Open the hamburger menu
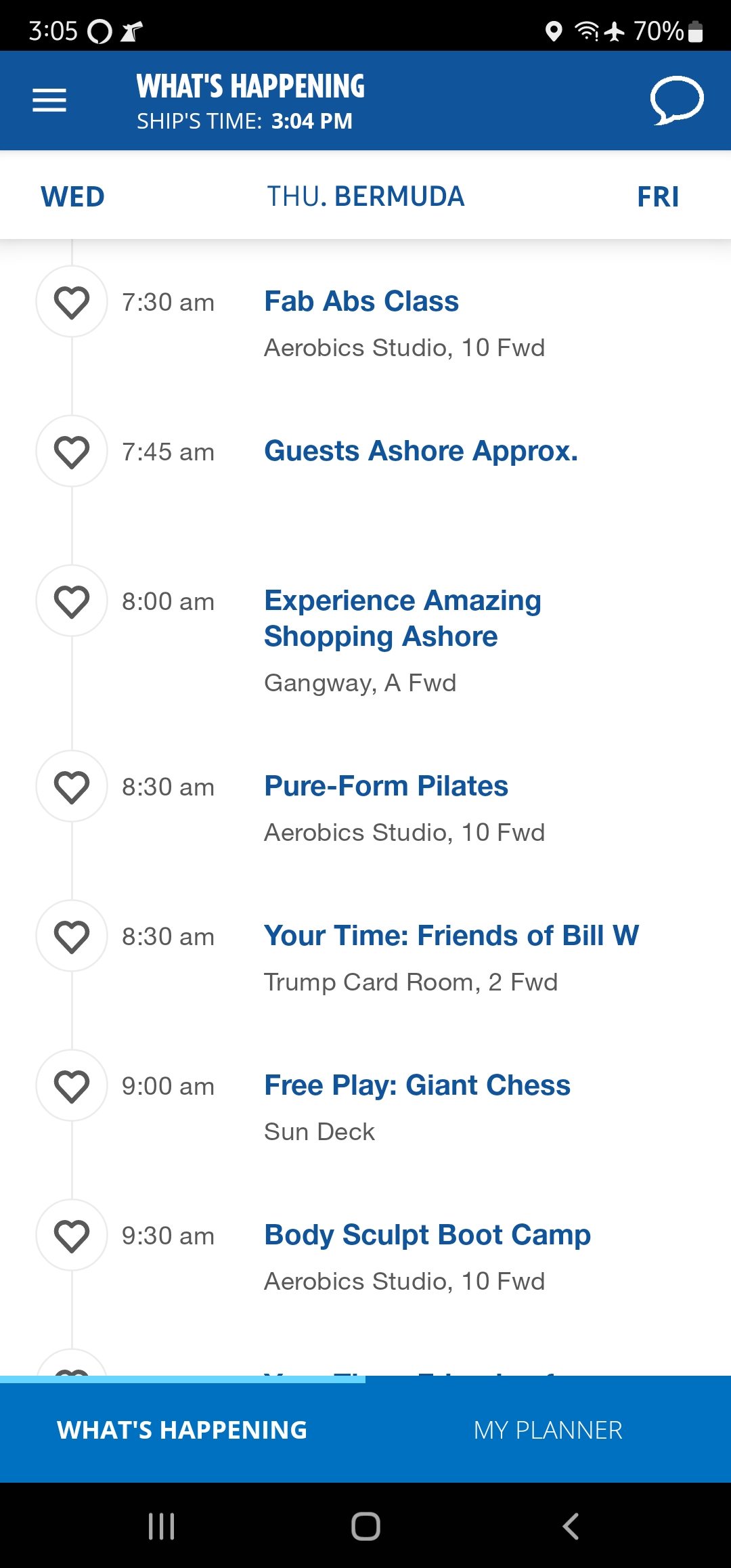Image resolution: width=731 pixels, height=1568 pixels. click(x=49, y=100)
